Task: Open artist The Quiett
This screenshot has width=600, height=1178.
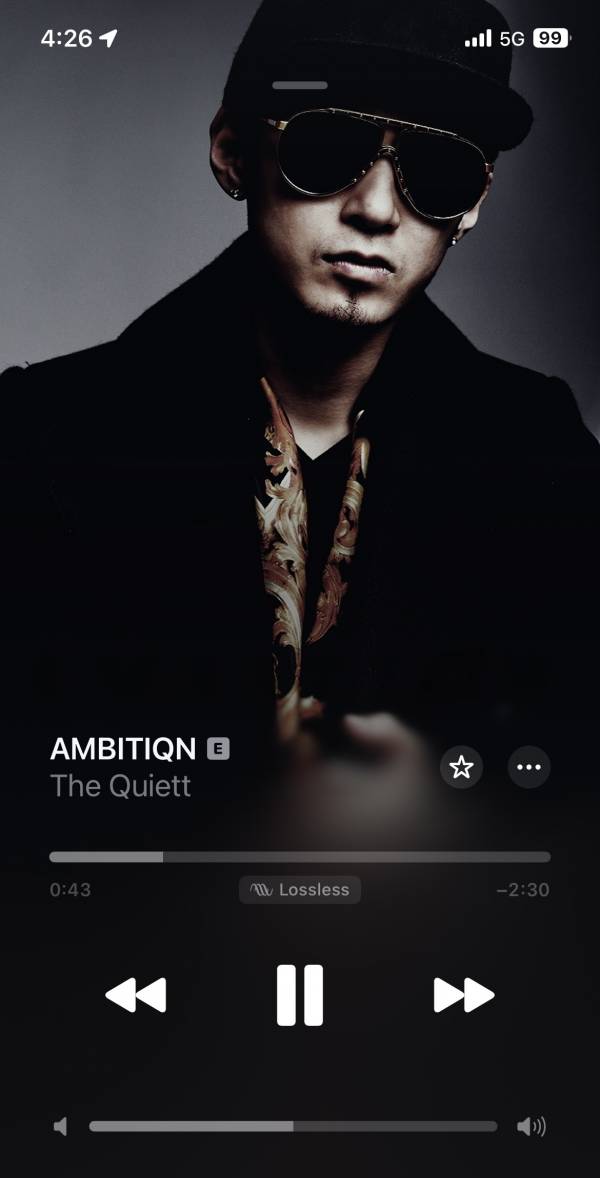Action: click(121, 786)
